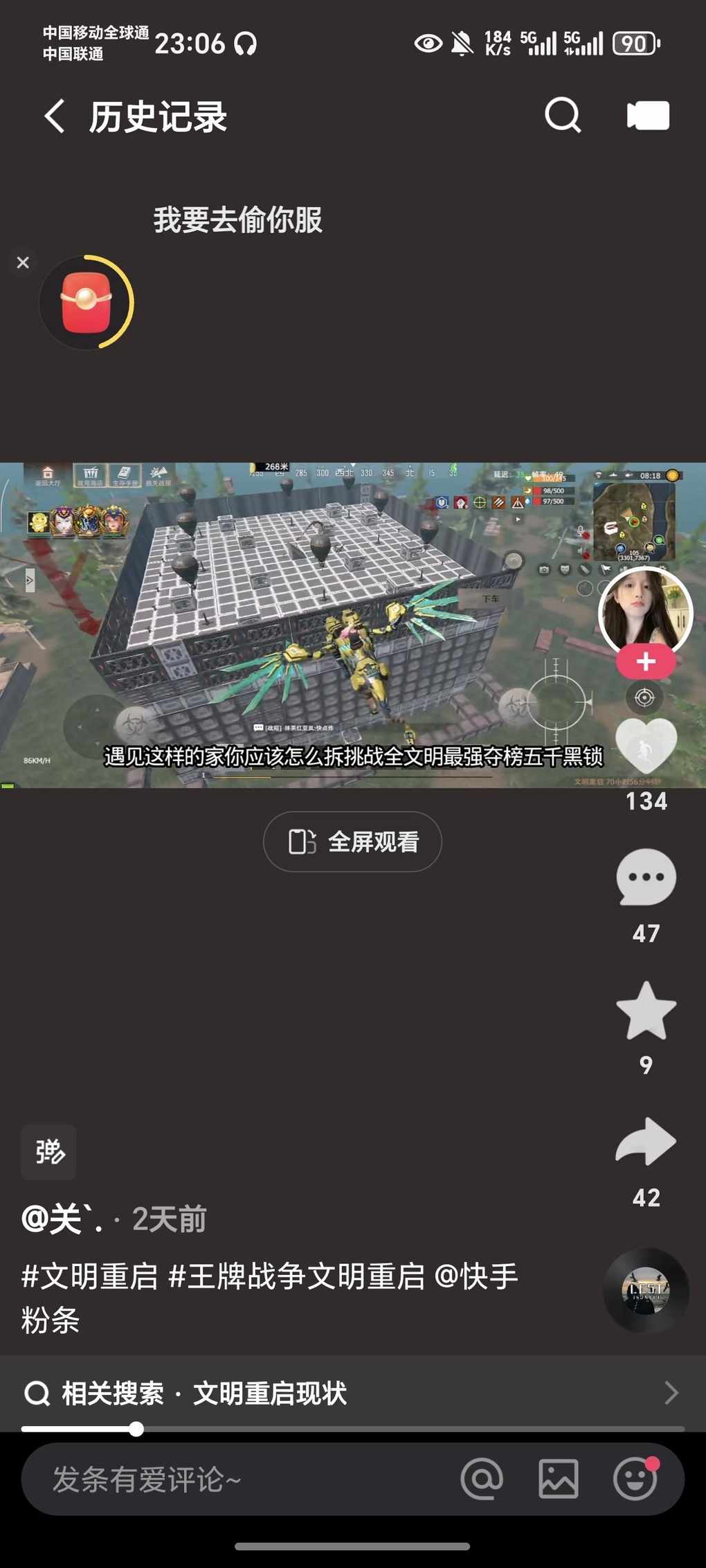Open the #文明重启 hashtag
This screenshot has height=1568, width=706.
click(90, 1276)
